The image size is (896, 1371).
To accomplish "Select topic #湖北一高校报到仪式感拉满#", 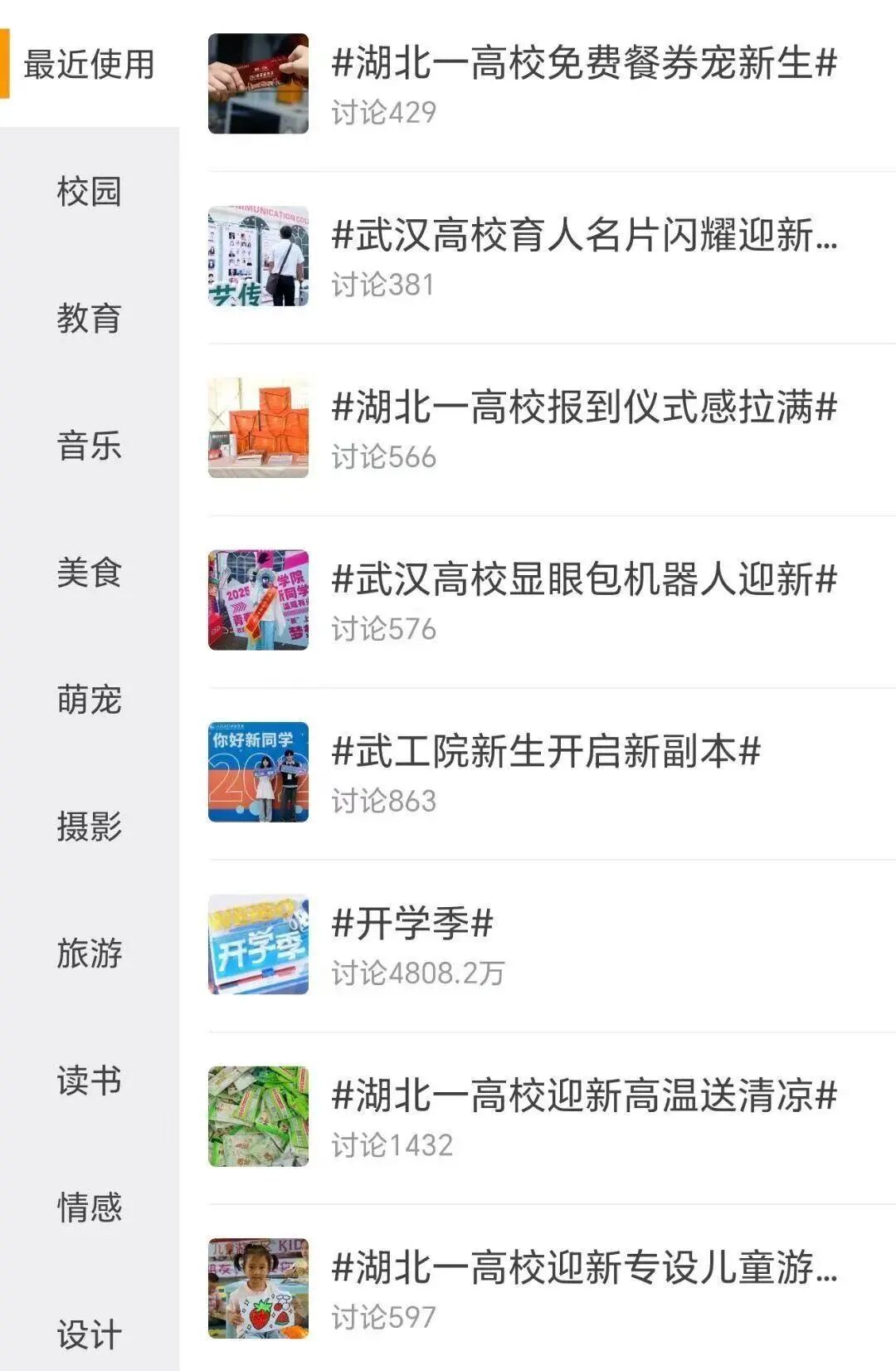I will coord(583,407).
